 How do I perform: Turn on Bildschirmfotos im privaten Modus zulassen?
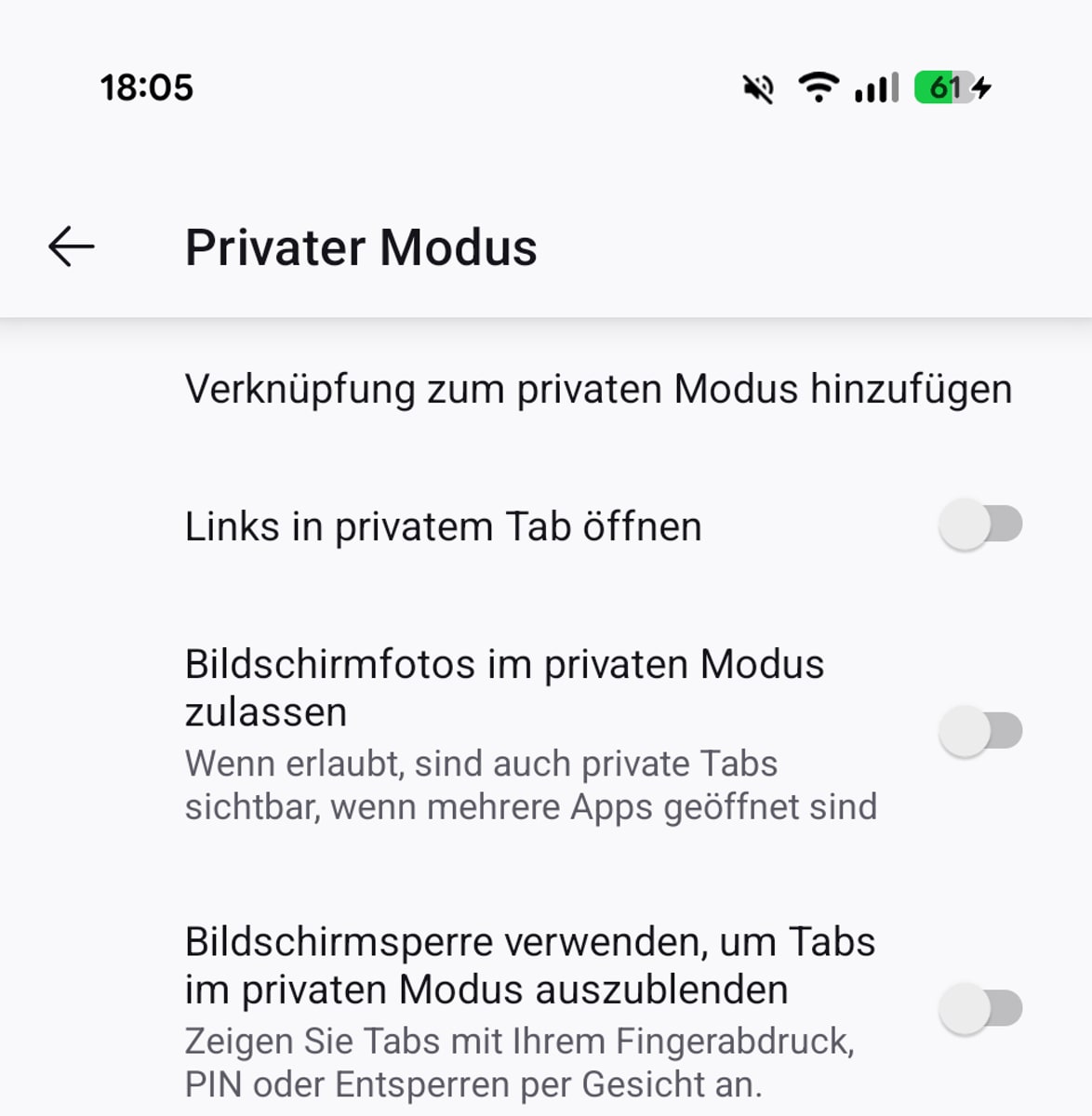[x=979, y=731]
